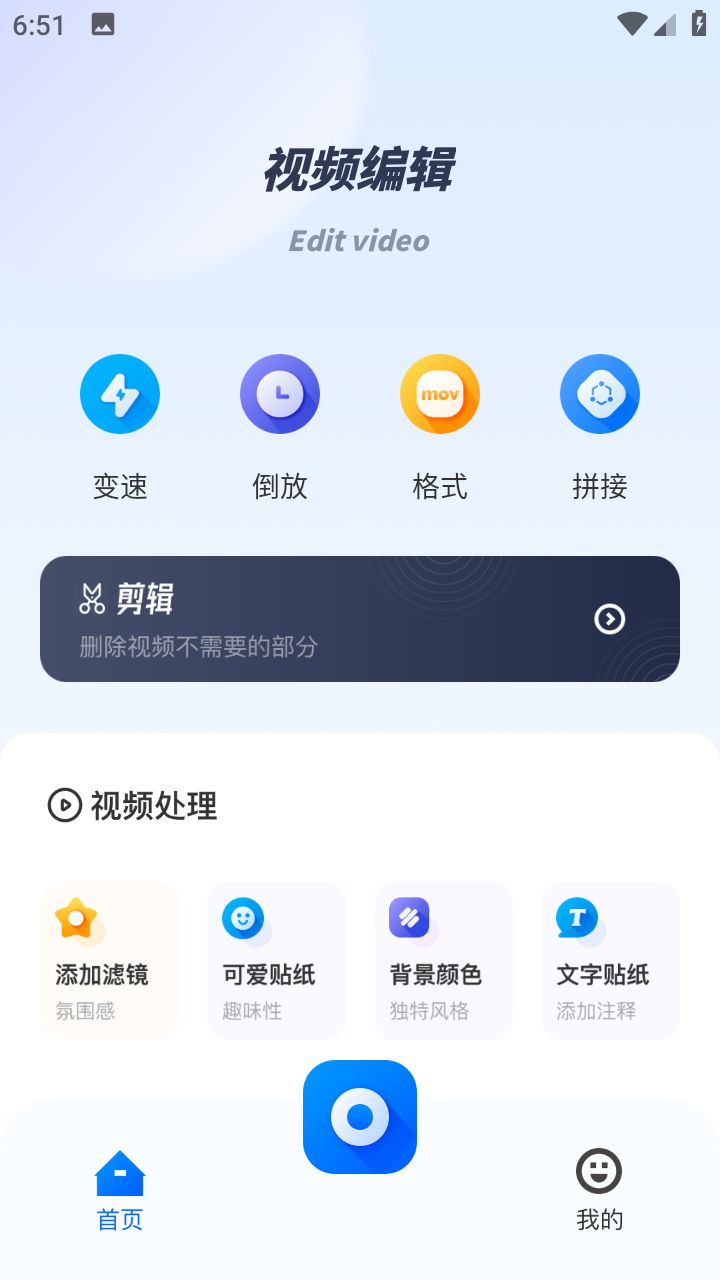Switch to the 我的 profile tab

click(x=599, y=1190)
